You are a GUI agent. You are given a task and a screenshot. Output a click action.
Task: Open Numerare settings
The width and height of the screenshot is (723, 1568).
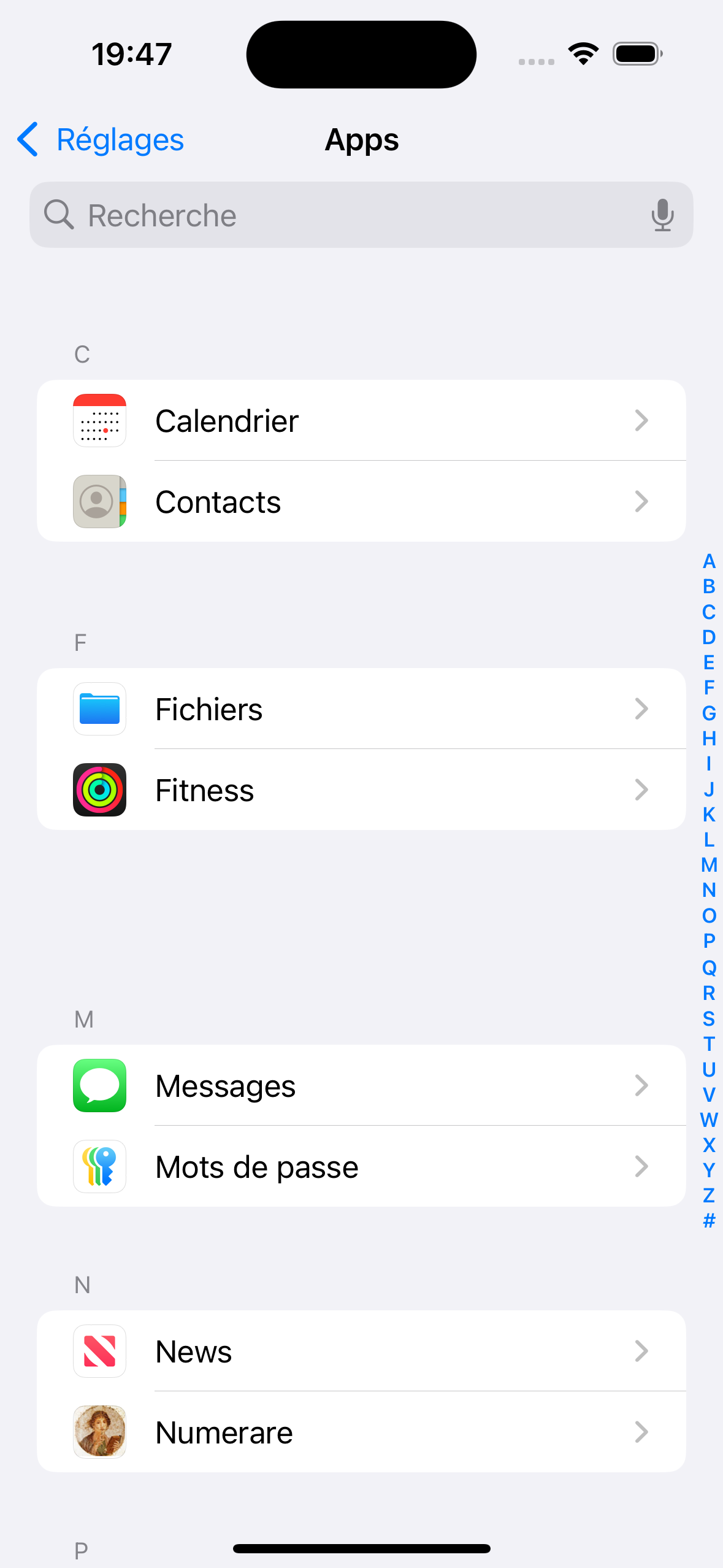[x=361, y=1432]
